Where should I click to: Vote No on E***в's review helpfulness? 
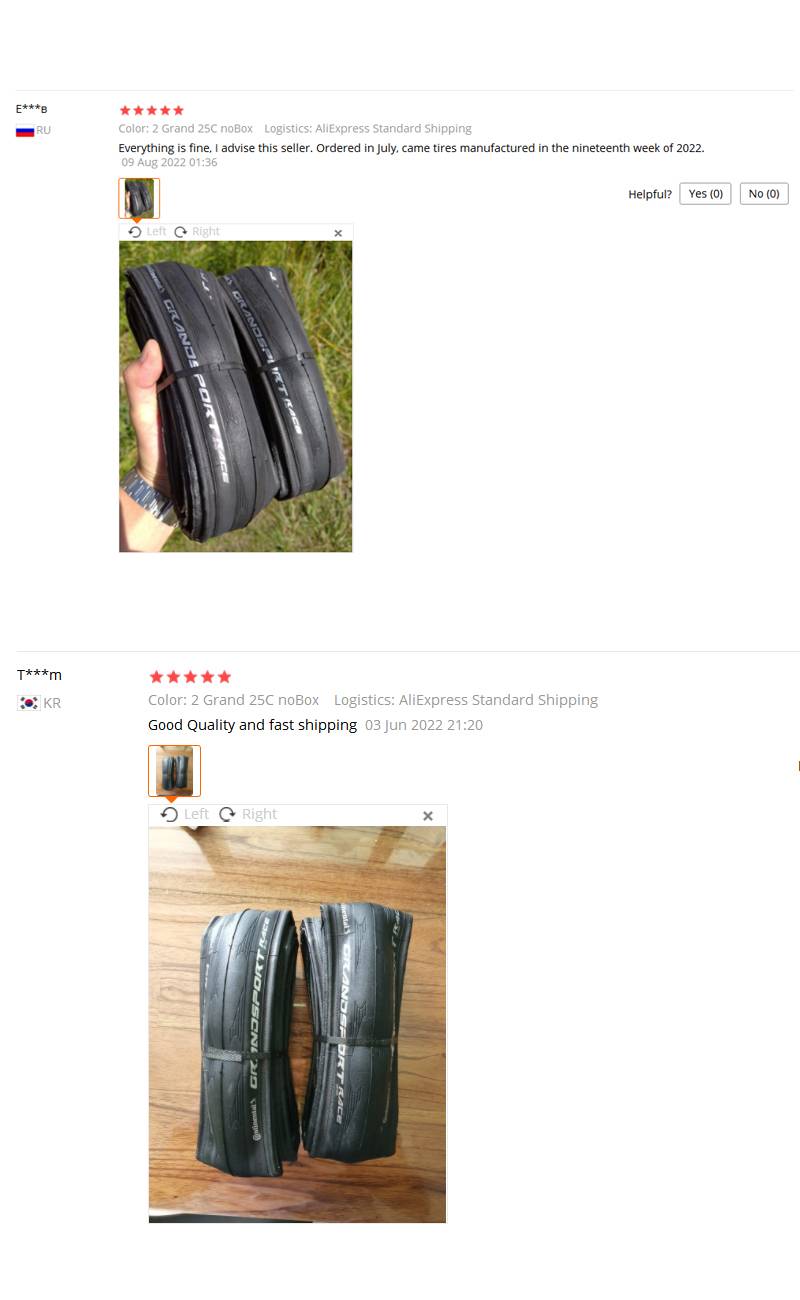pos(764,194)
